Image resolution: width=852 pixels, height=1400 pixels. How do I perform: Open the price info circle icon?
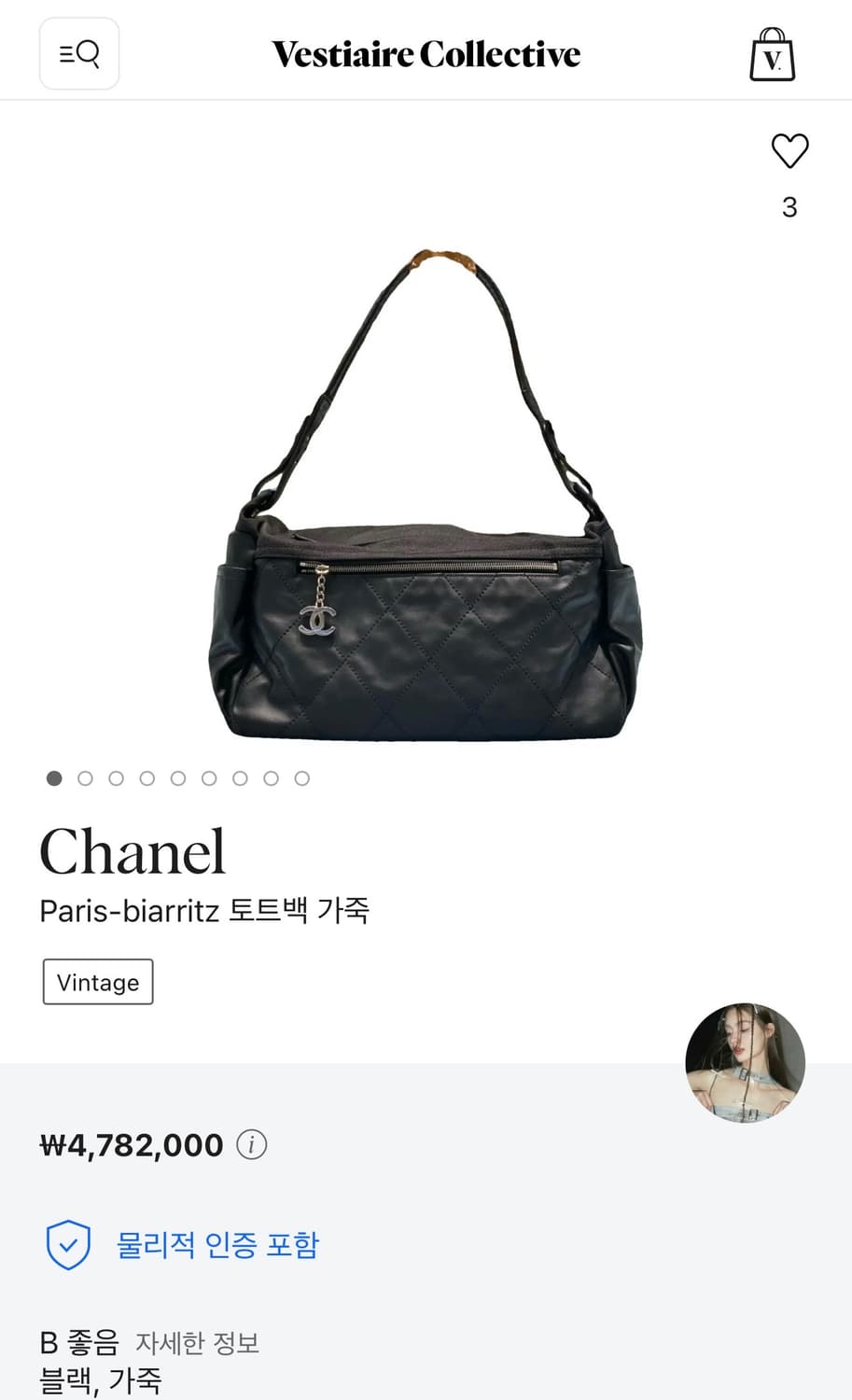pyautogui.click(x=252, y=1145)
